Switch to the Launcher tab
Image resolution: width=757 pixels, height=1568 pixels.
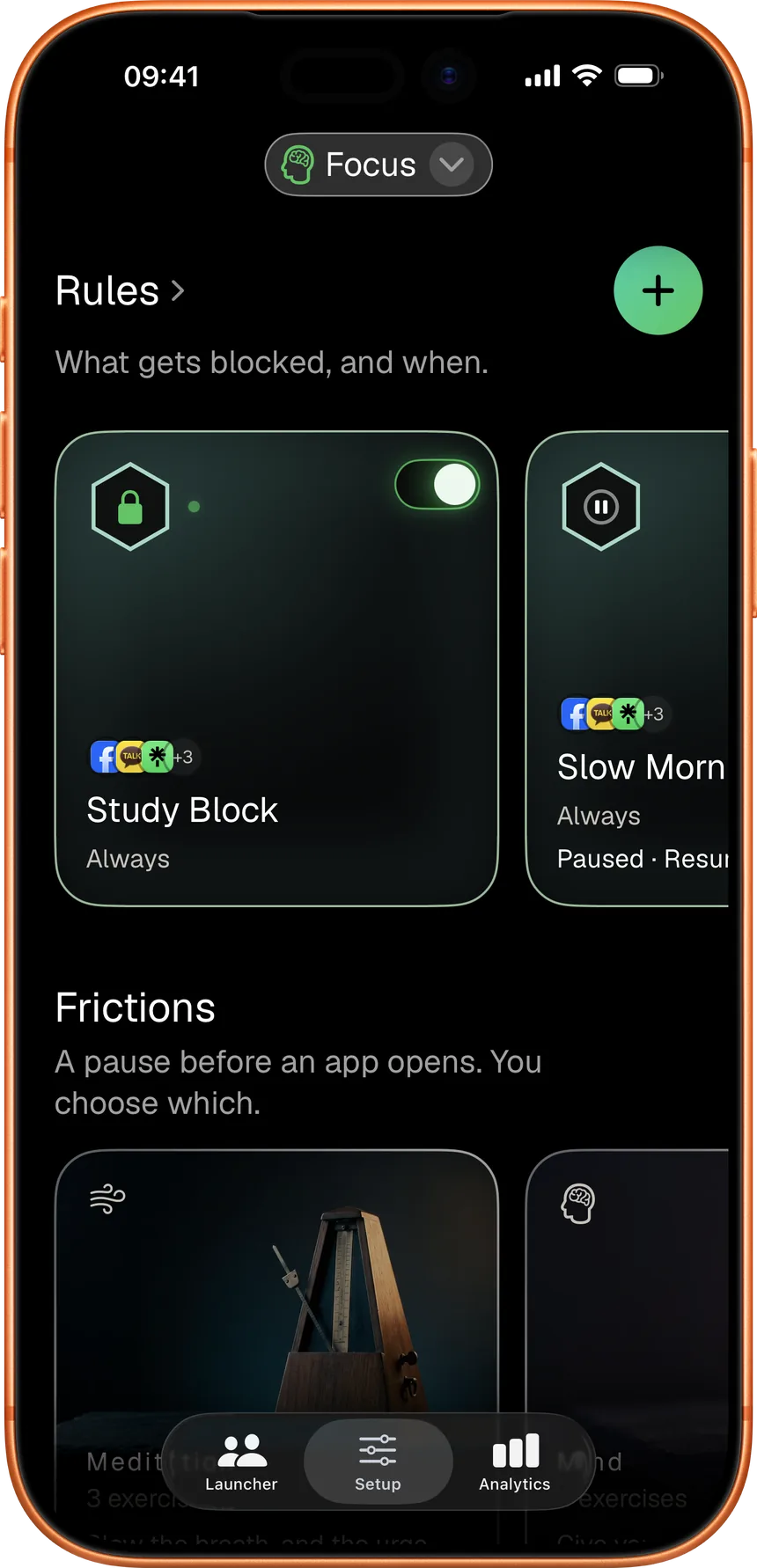pos(241,1462)
